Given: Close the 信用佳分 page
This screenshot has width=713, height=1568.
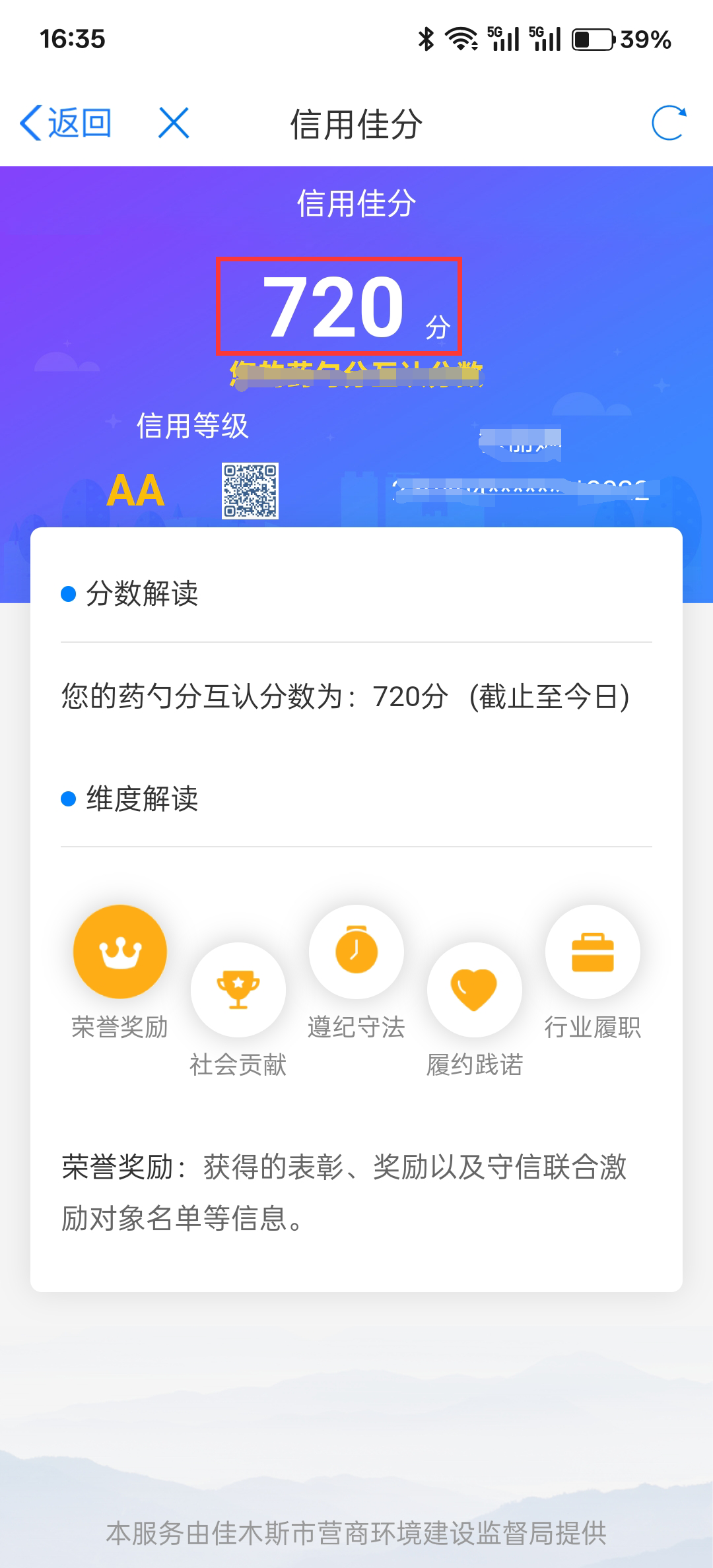Looking at the screenshot, I should pos(174,123).
